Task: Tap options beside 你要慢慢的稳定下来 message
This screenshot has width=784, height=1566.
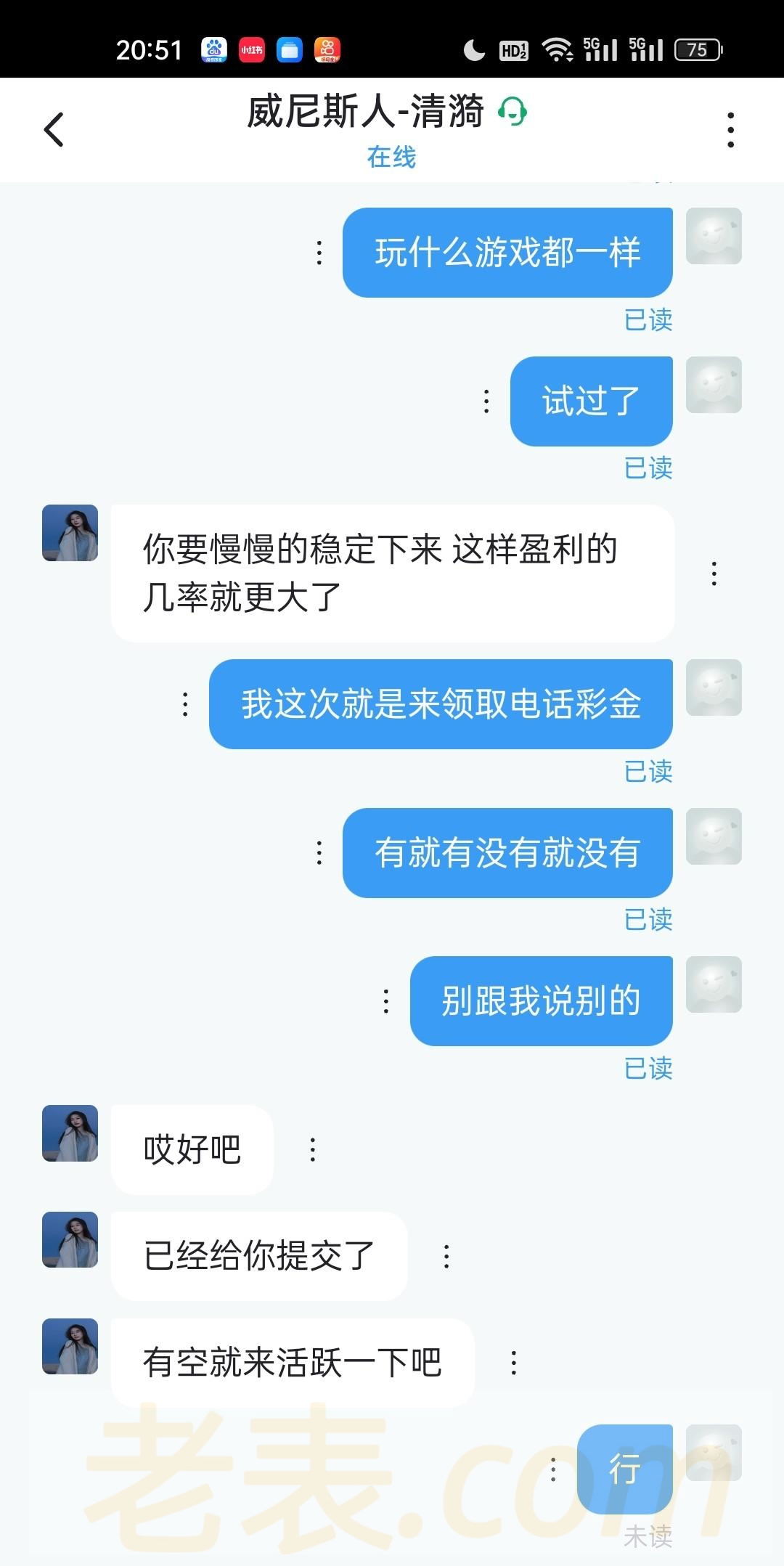Action: (714, 574)
